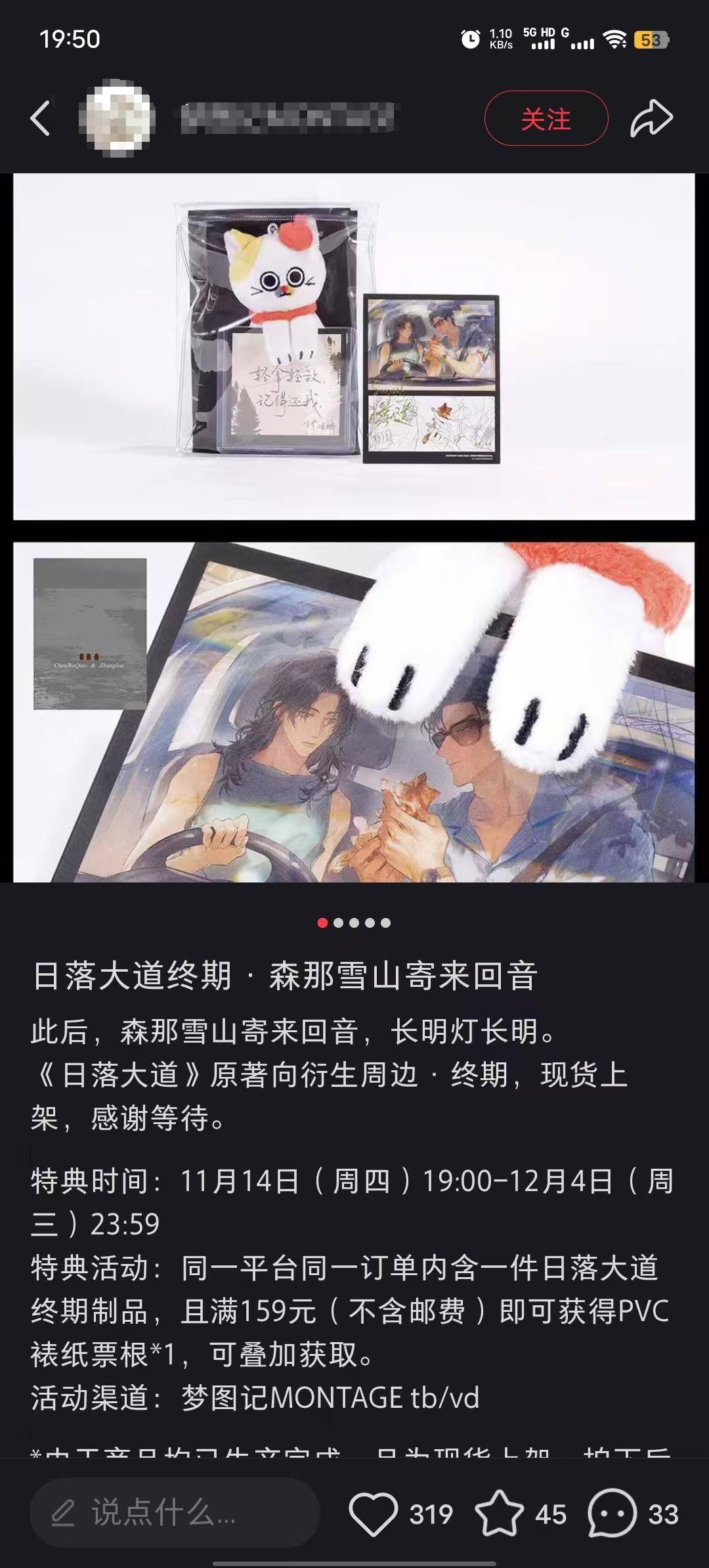Open comments via the speech bubble icon
709x1568 pixels.
click(612, 1514)
